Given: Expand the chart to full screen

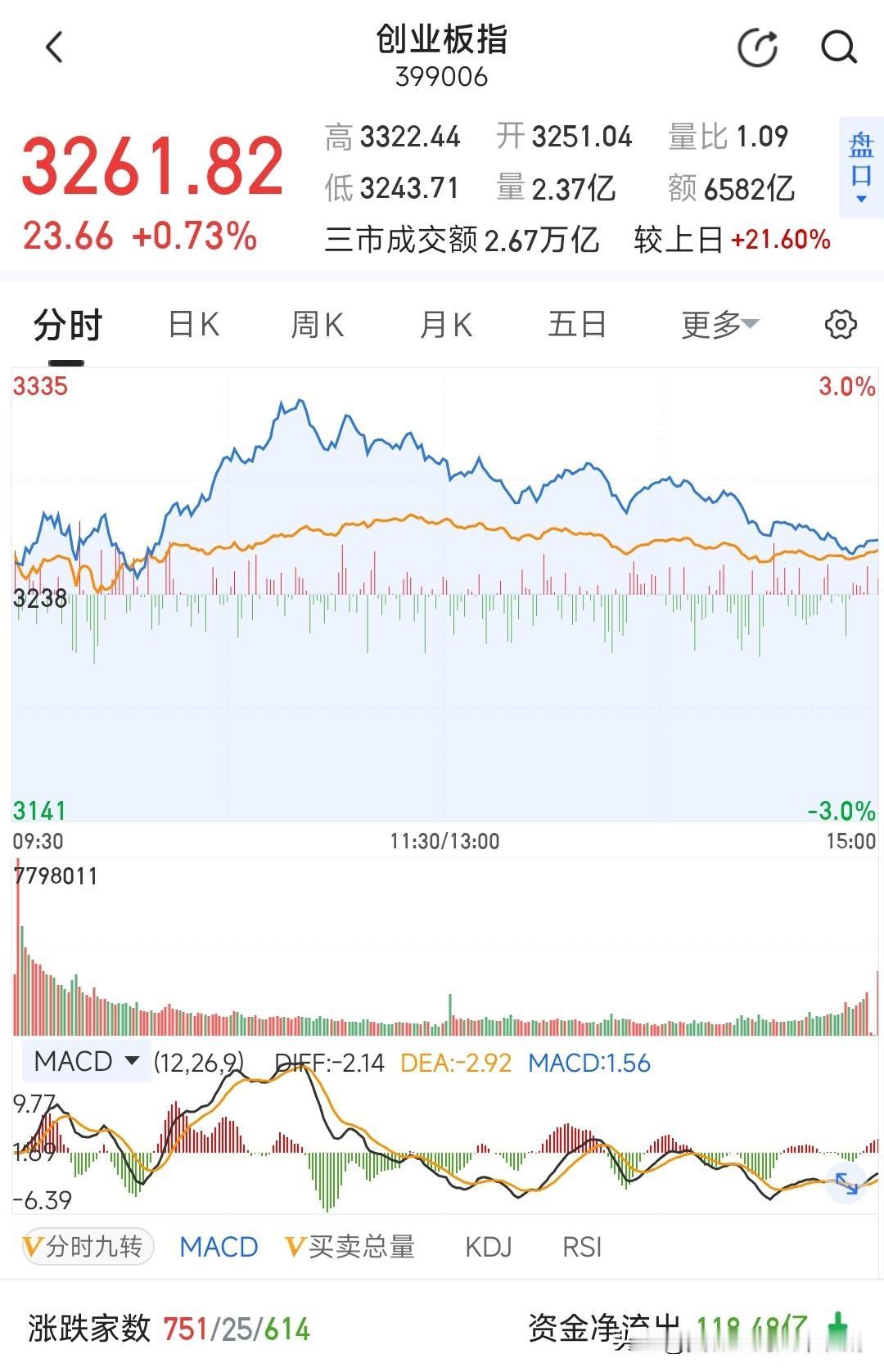Looking at the screenshot, I should (x=846, y=1183).
